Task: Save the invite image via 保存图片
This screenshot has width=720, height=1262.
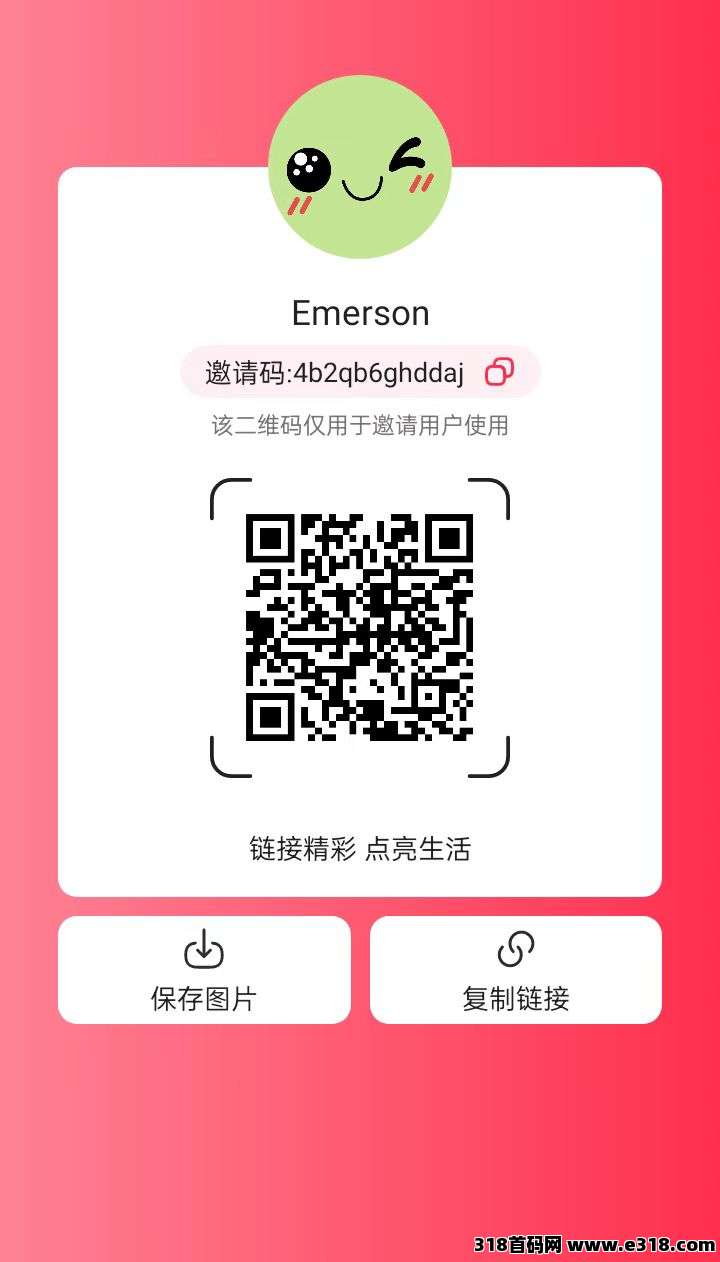Action: (x=204, y=970)
